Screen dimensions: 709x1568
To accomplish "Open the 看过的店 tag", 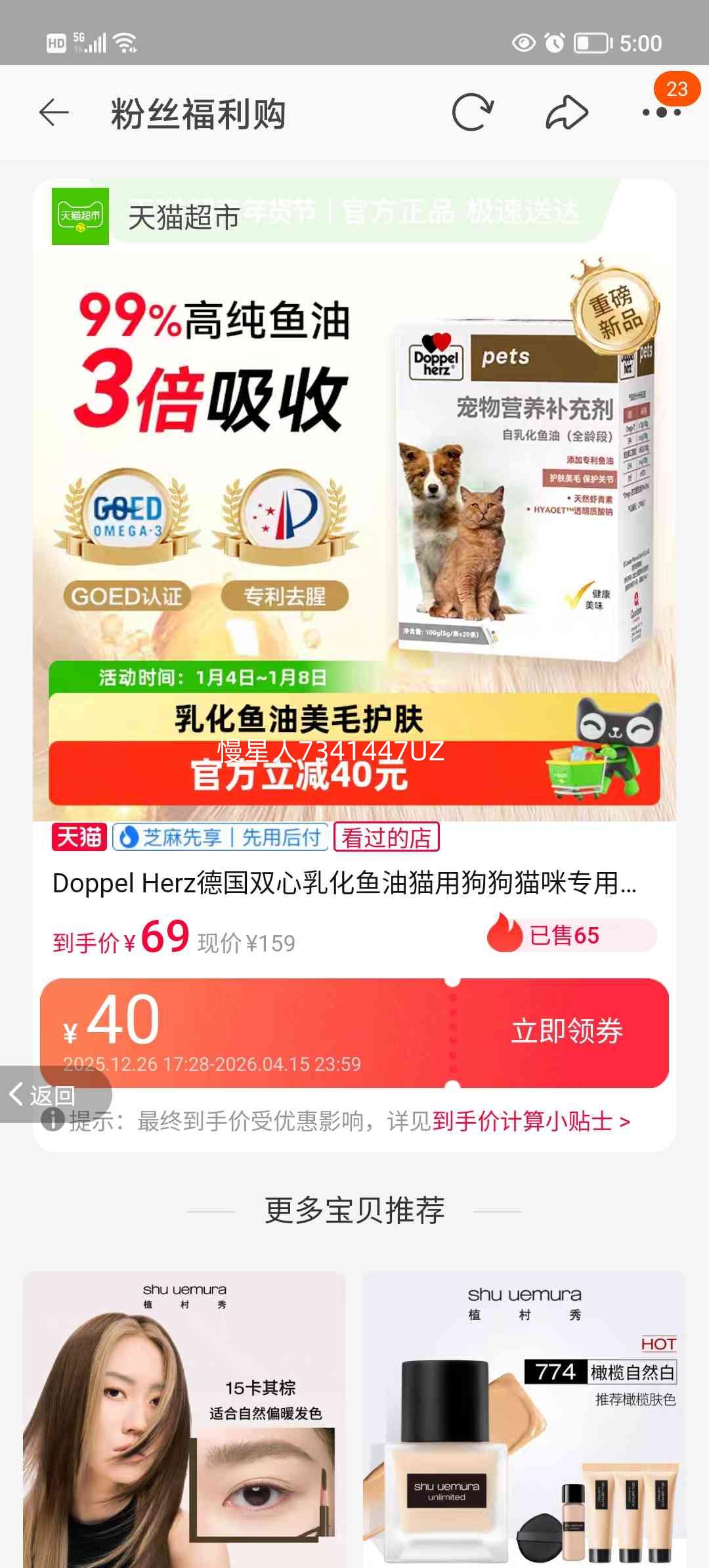I will pos(387,837).
